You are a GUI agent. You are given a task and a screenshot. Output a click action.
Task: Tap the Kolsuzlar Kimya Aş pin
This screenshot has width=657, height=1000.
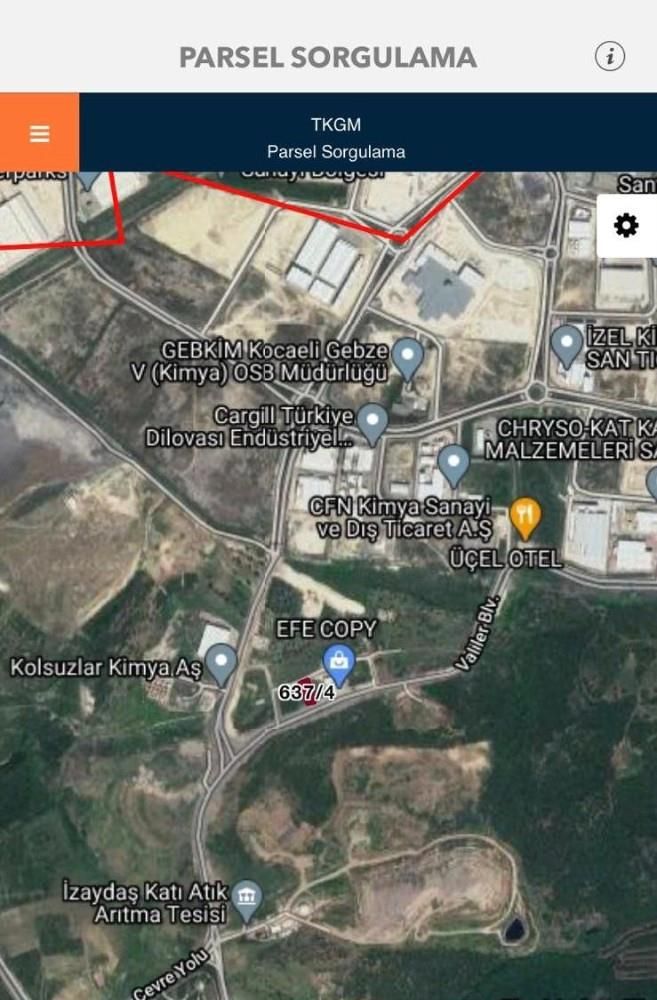(x=221, y=661)
